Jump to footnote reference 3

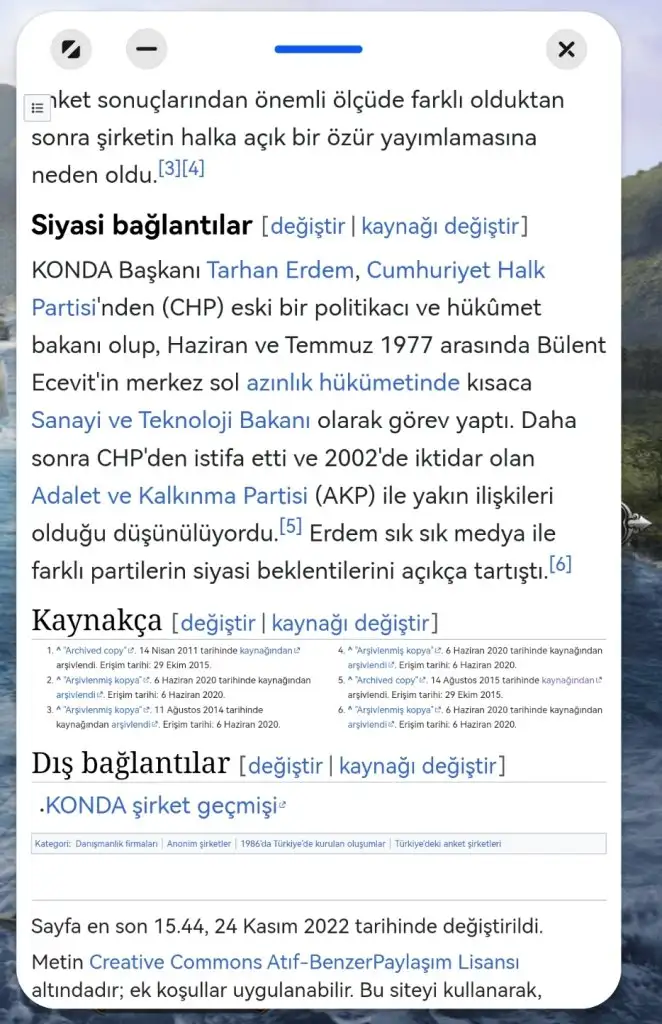(x=170, y=168)
